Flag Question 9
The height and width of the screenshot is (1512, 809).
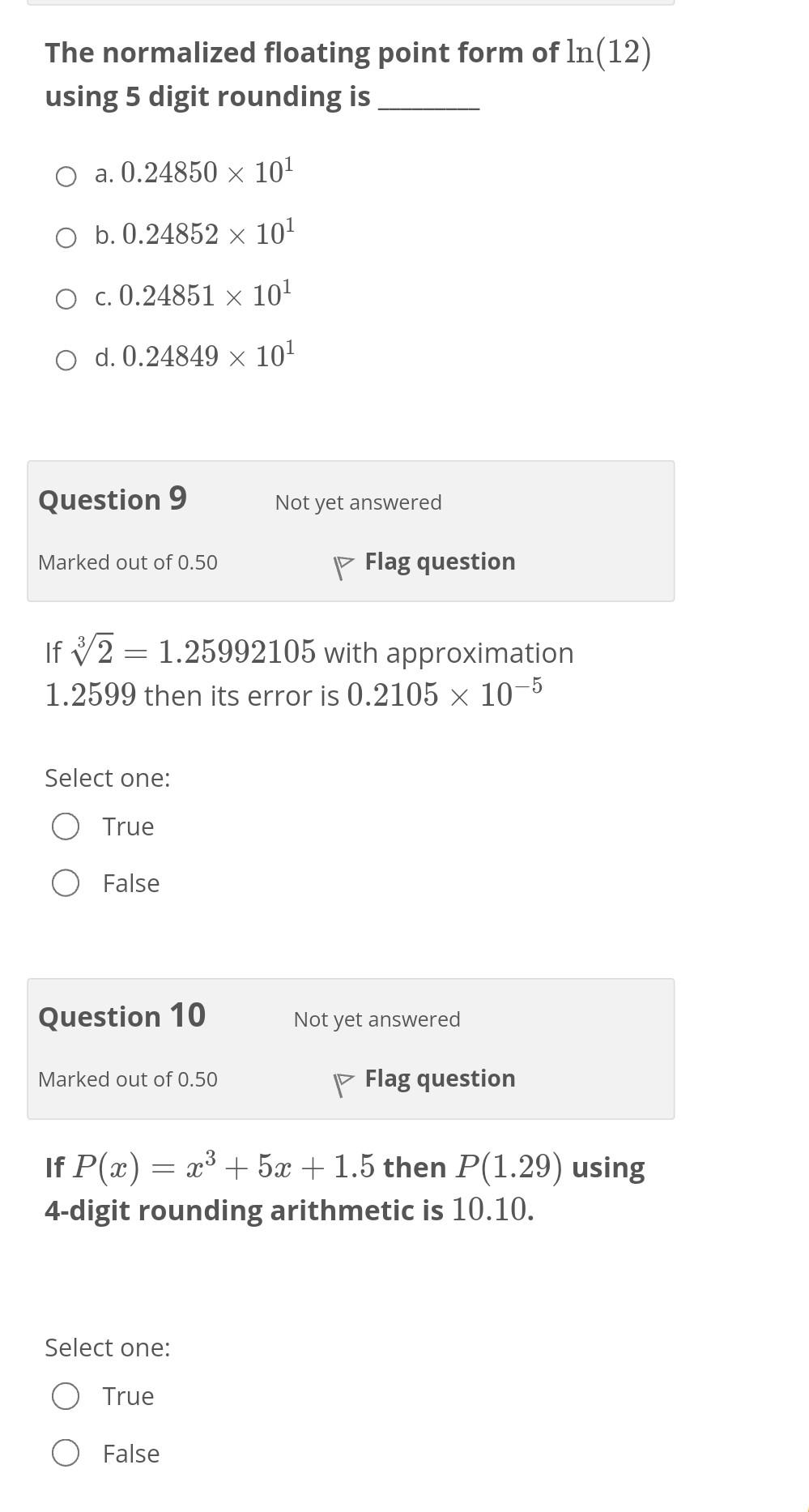click(x=424, y=562)
